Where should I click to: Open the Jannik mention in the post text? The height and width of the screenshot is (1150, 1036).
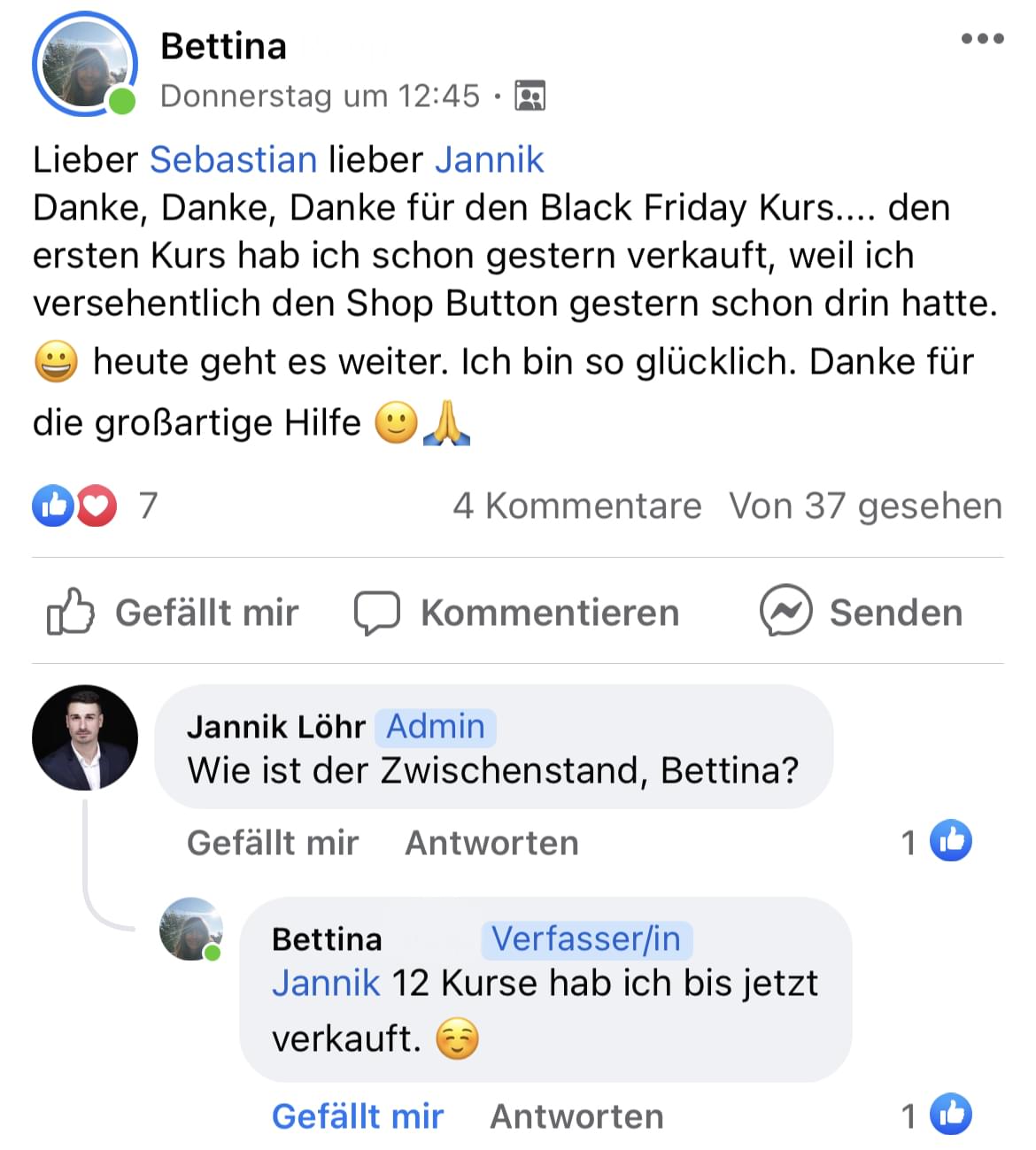click(x=489, y=160)
